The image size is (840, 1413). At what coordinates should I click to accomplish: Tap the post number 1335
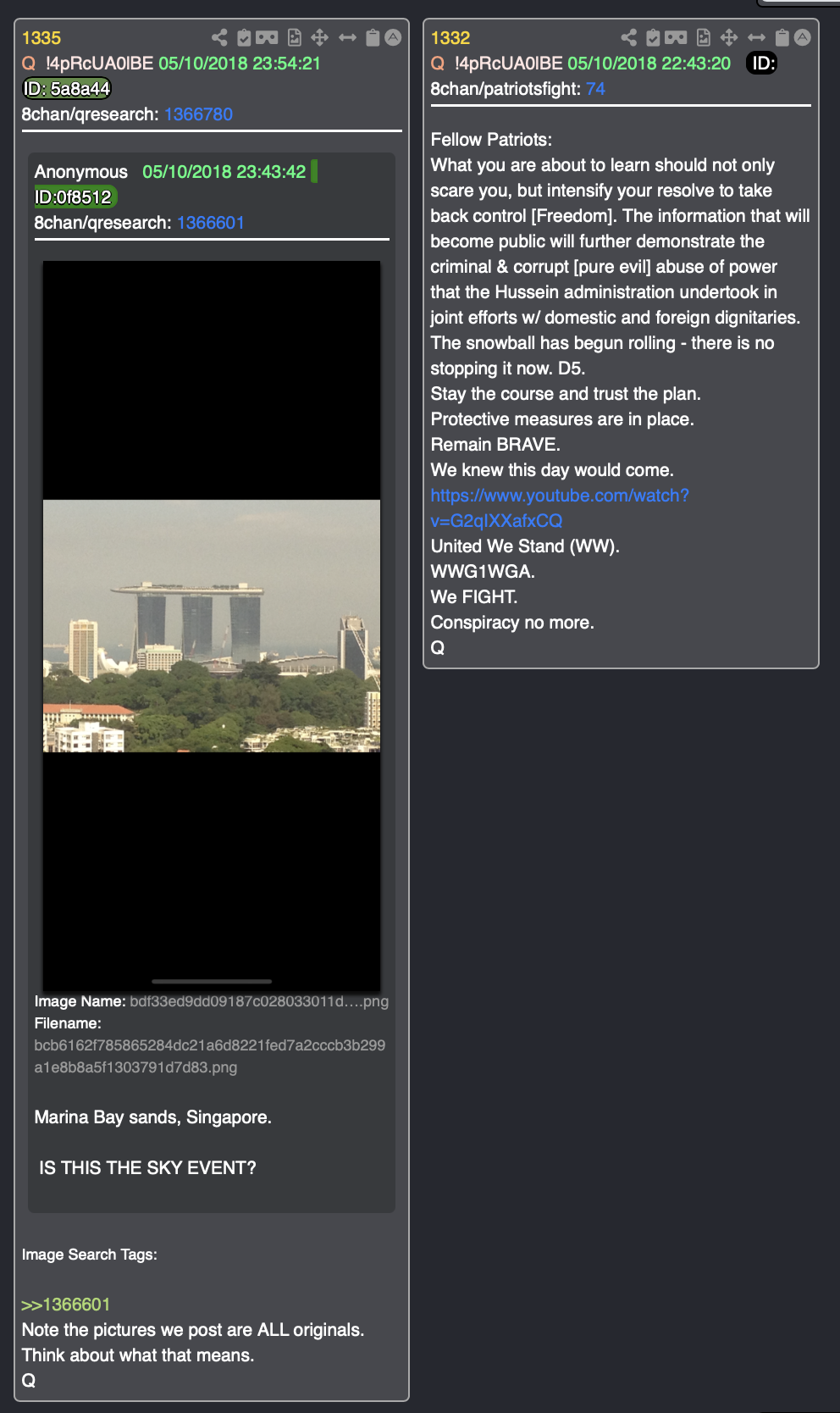pos(41,38)
